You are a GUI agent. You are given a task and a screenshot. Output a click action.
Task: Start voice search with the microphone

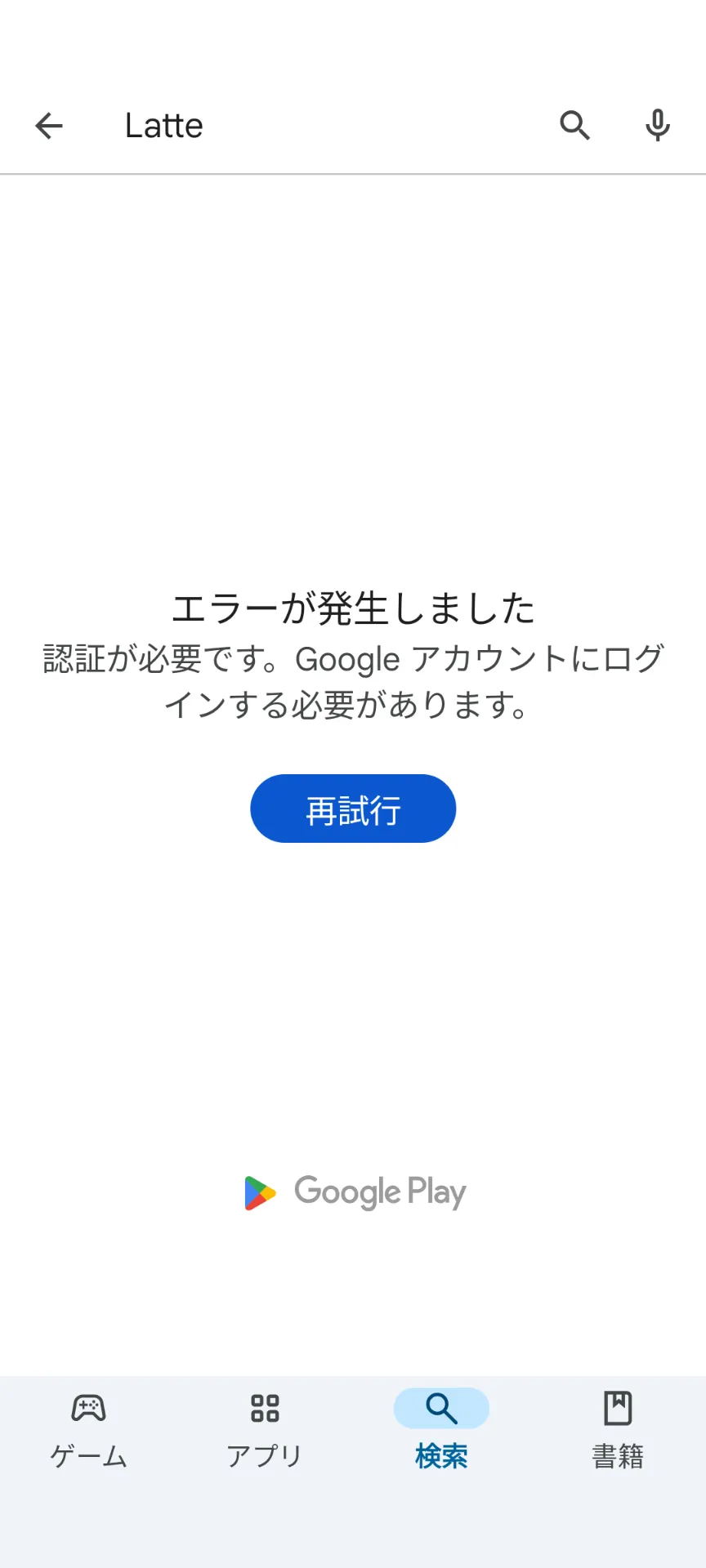click(x=657, y=126)
